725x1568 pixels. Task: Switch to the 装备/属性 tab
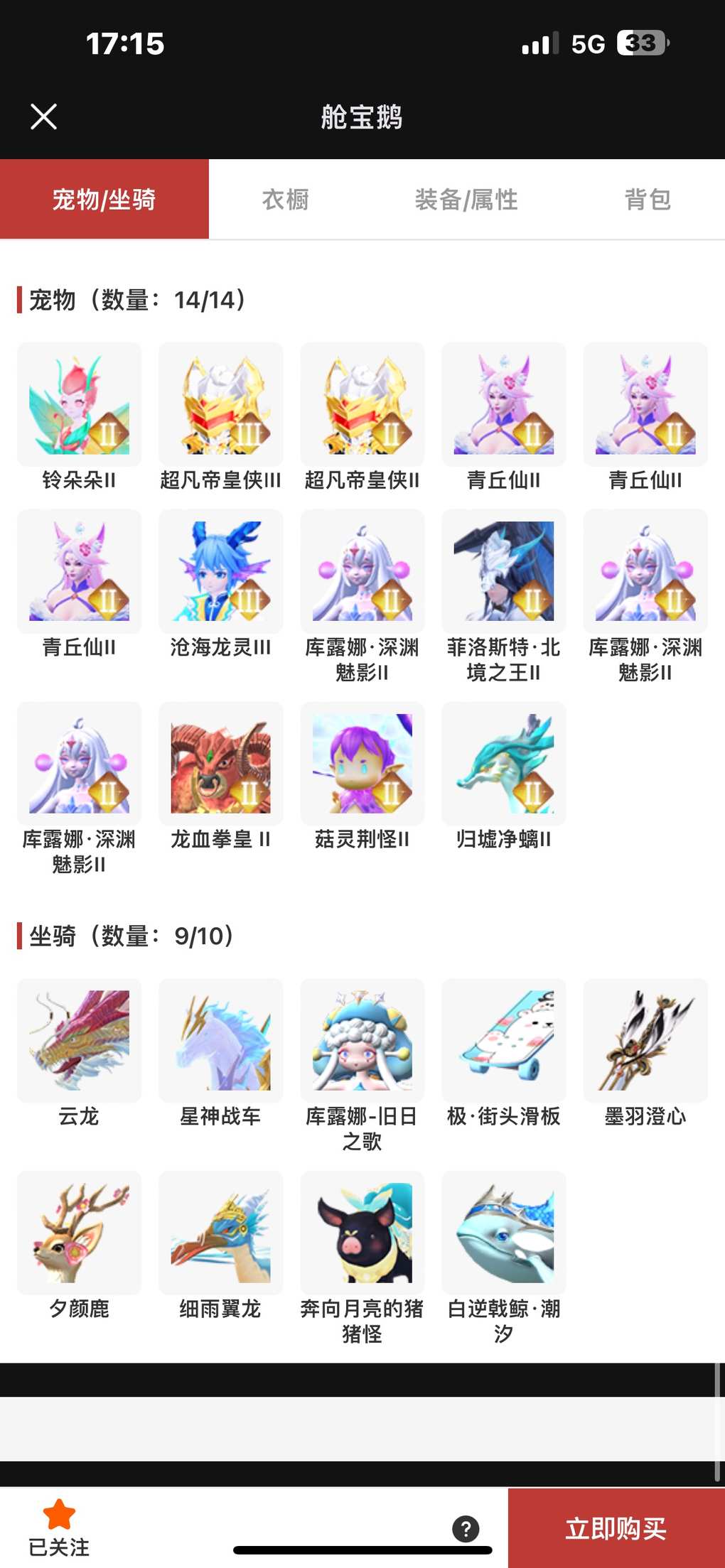pos(466,200)
